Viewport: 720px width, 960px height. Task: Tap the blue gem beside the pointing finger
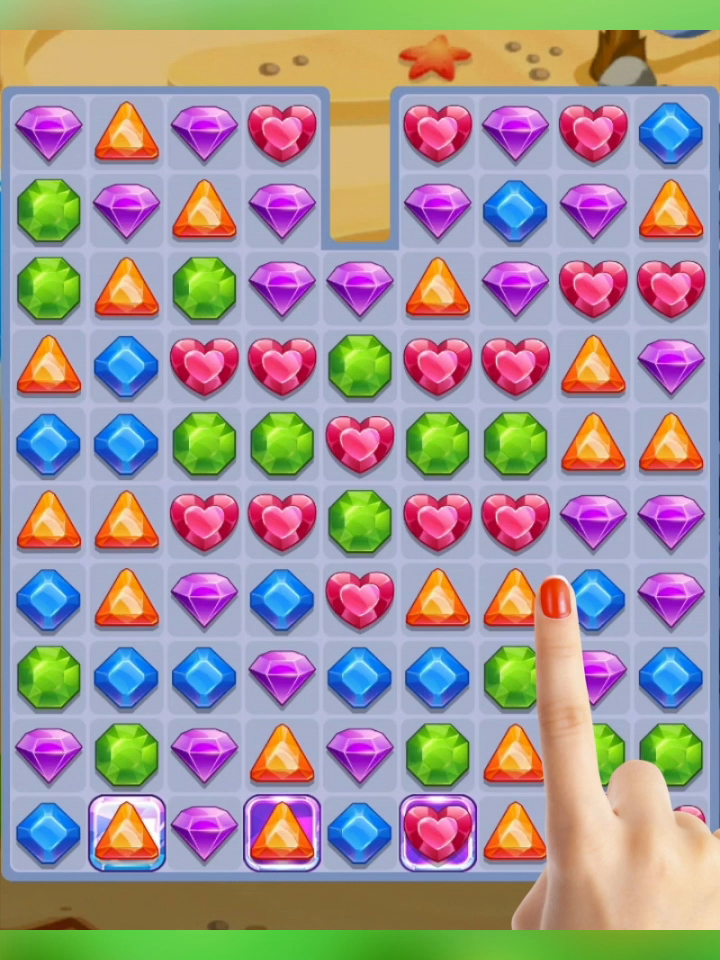point(593,598)
